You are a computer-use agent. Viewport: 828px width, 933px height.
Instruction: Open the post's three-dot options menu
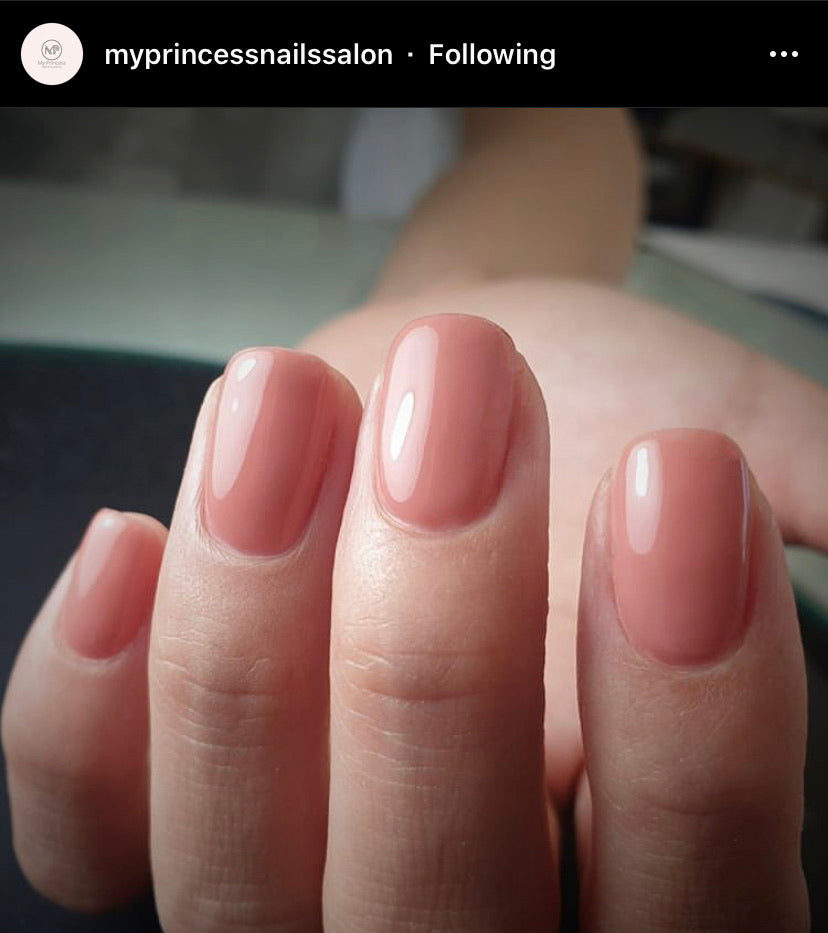coord(783,54)
